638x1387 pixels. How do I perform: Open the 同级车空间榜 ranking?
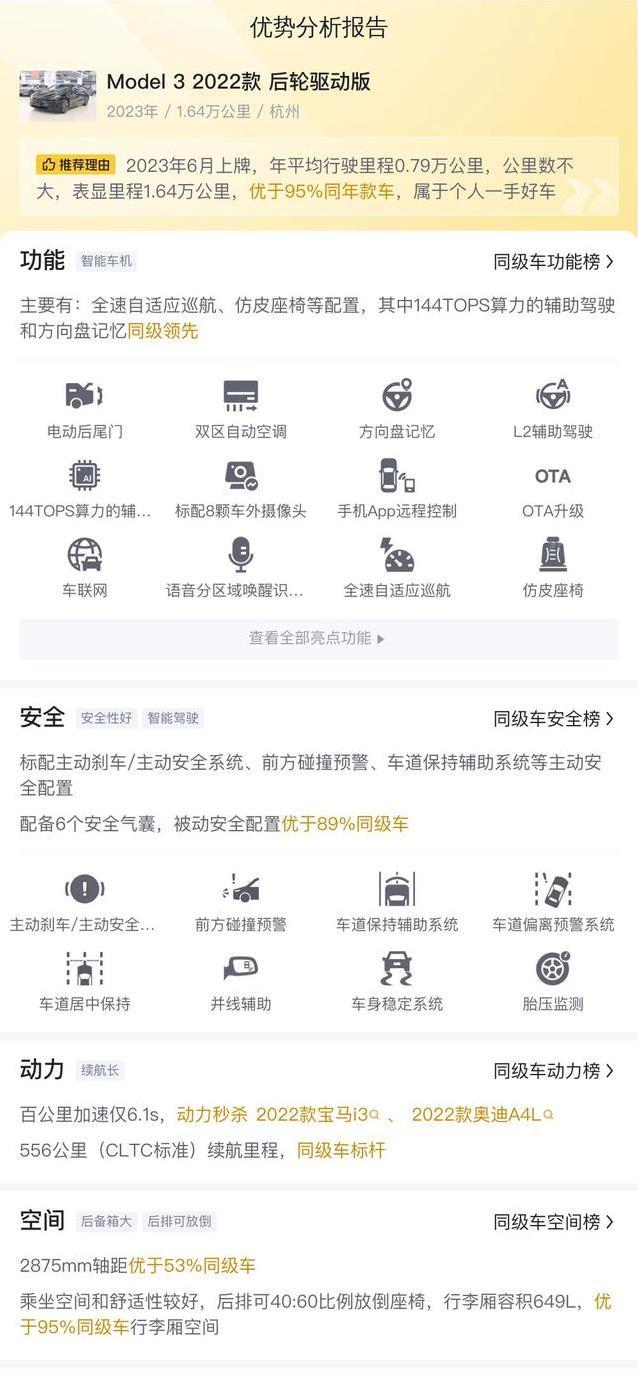[553, 1222]
